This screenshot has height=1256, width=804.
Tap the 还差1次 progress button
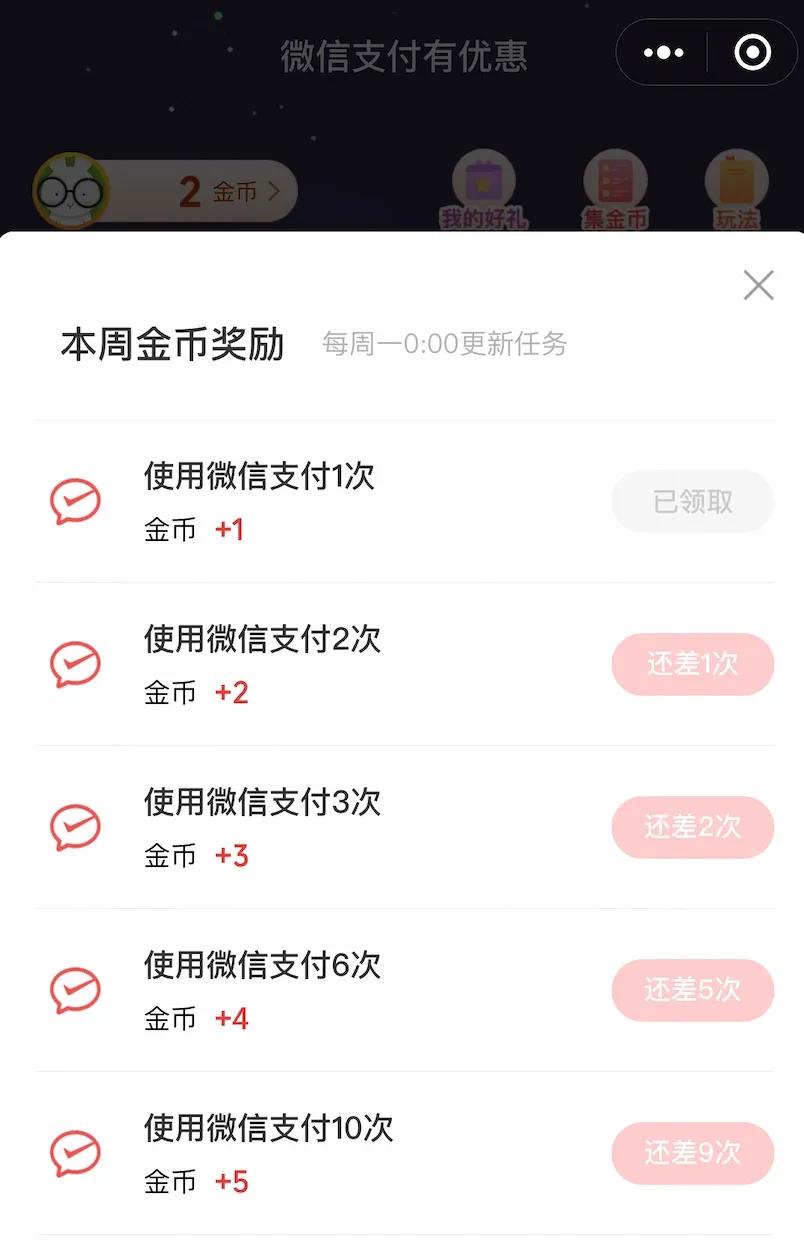pyautogui.click(x=692, y=664)
